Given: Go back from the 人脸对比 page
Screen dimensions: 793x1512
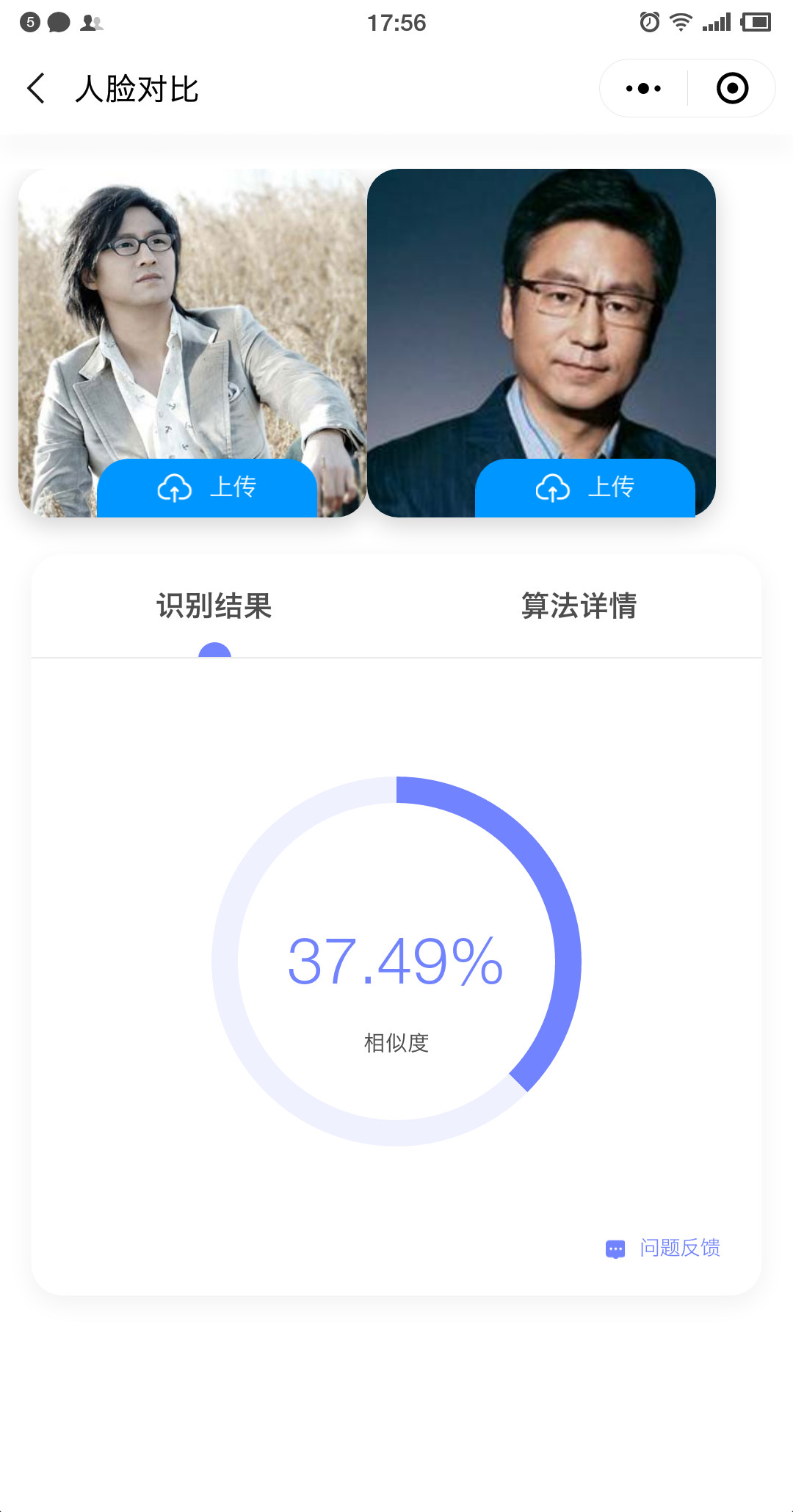Looking at the screenshot, I should coord(36,88).
